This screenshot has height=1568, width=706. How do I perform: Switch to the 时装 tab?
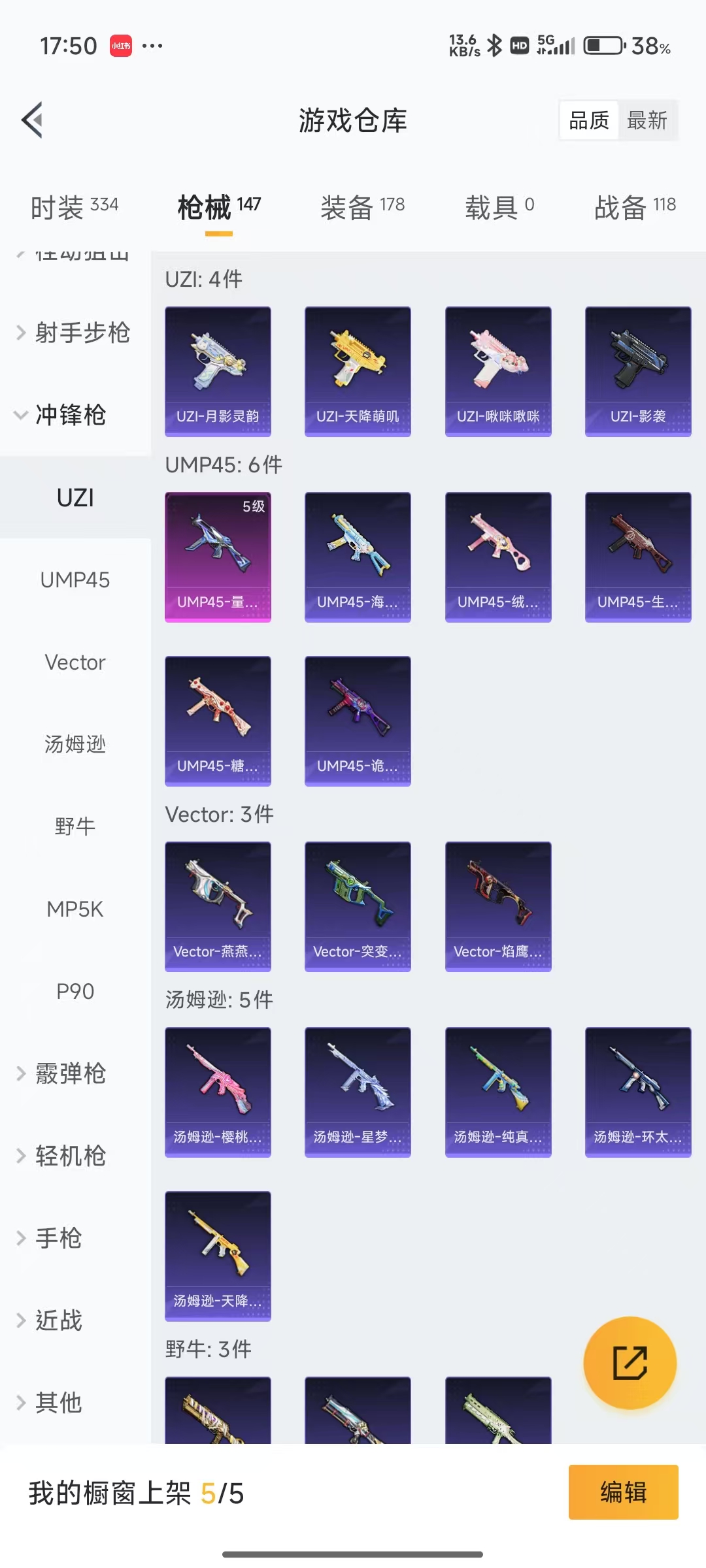pyautogui.click(x=75, y=207)
